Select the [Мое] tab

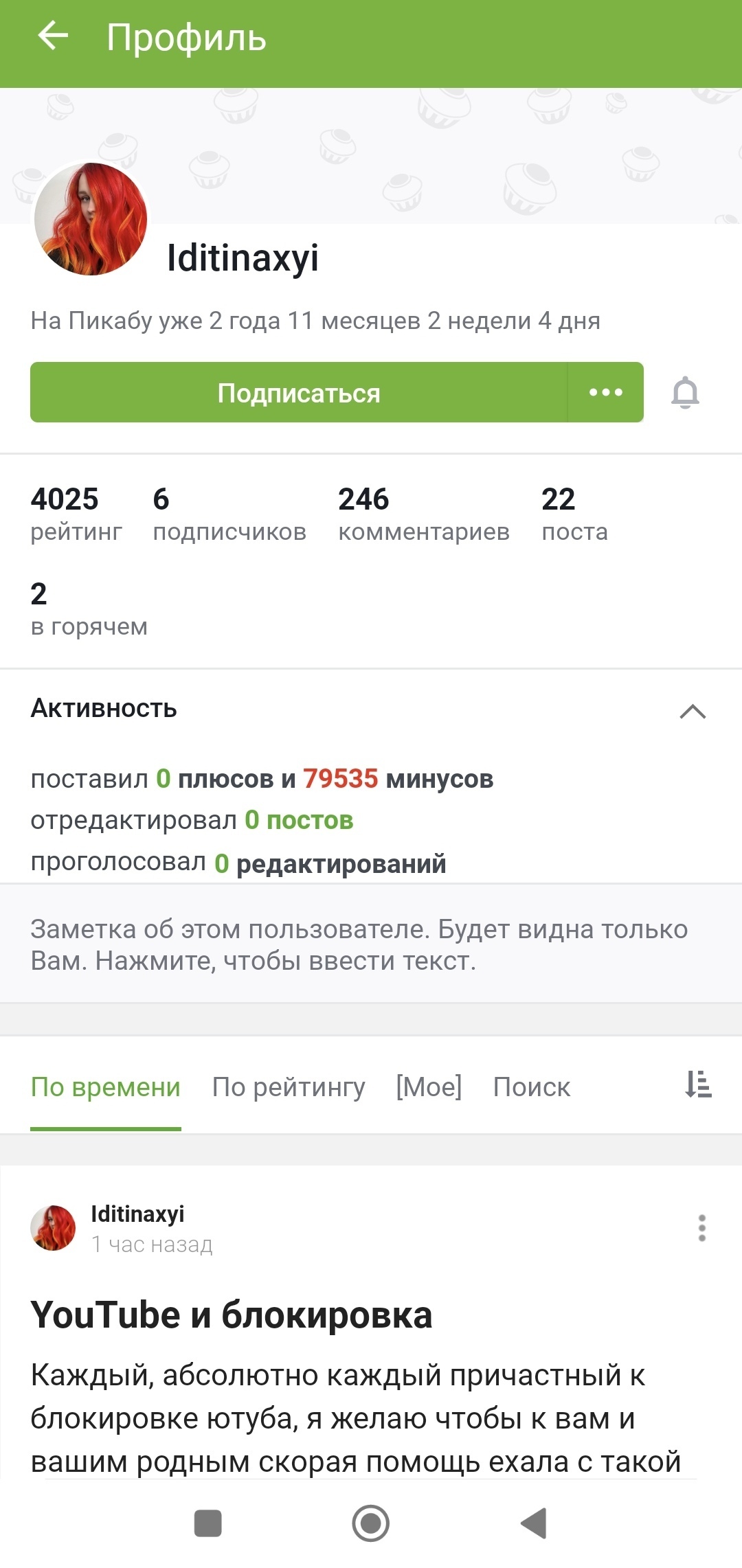coord(429,1087)
